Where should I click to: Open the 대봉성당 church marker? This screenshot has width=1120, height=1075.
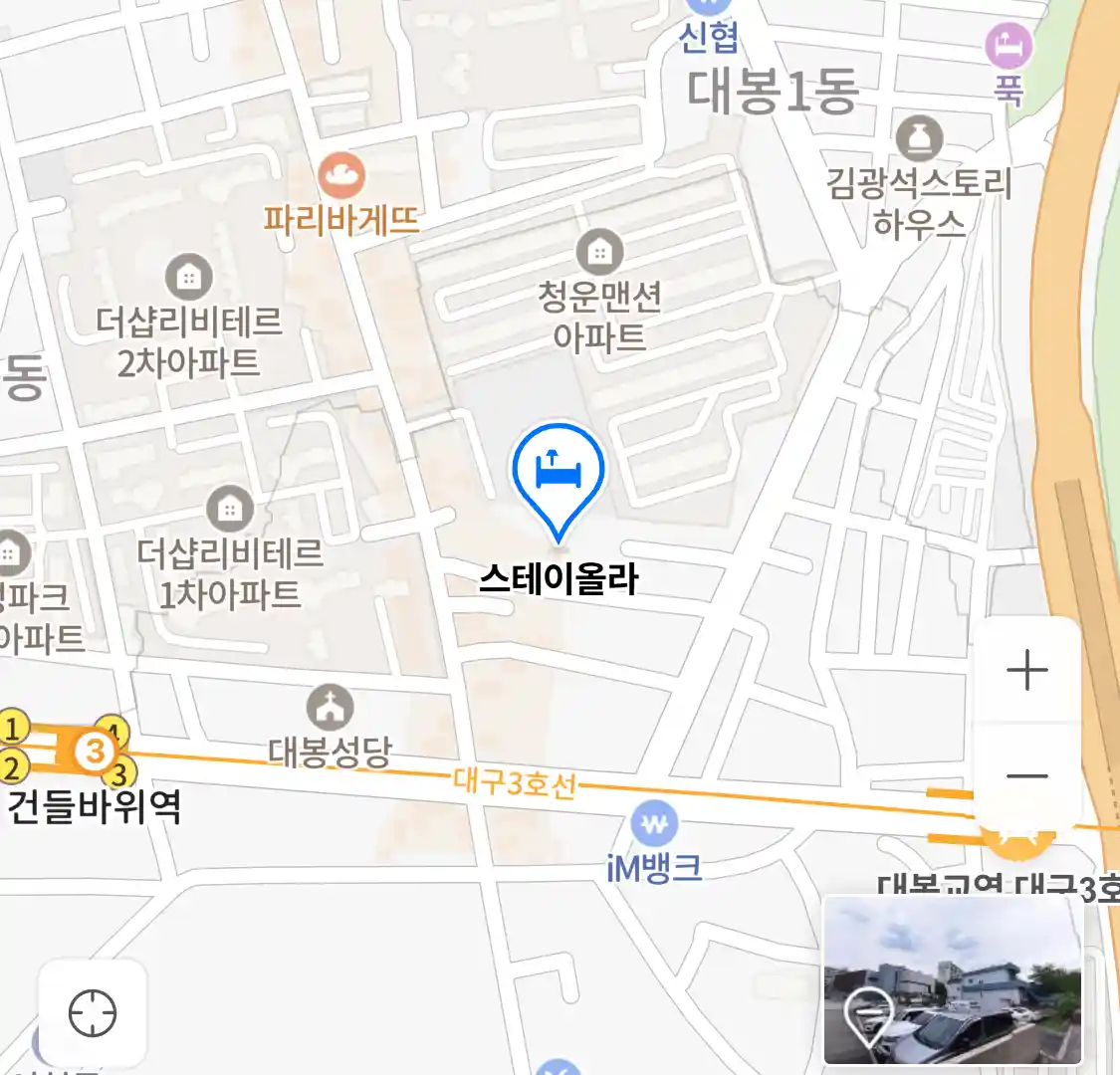[330, 708]
